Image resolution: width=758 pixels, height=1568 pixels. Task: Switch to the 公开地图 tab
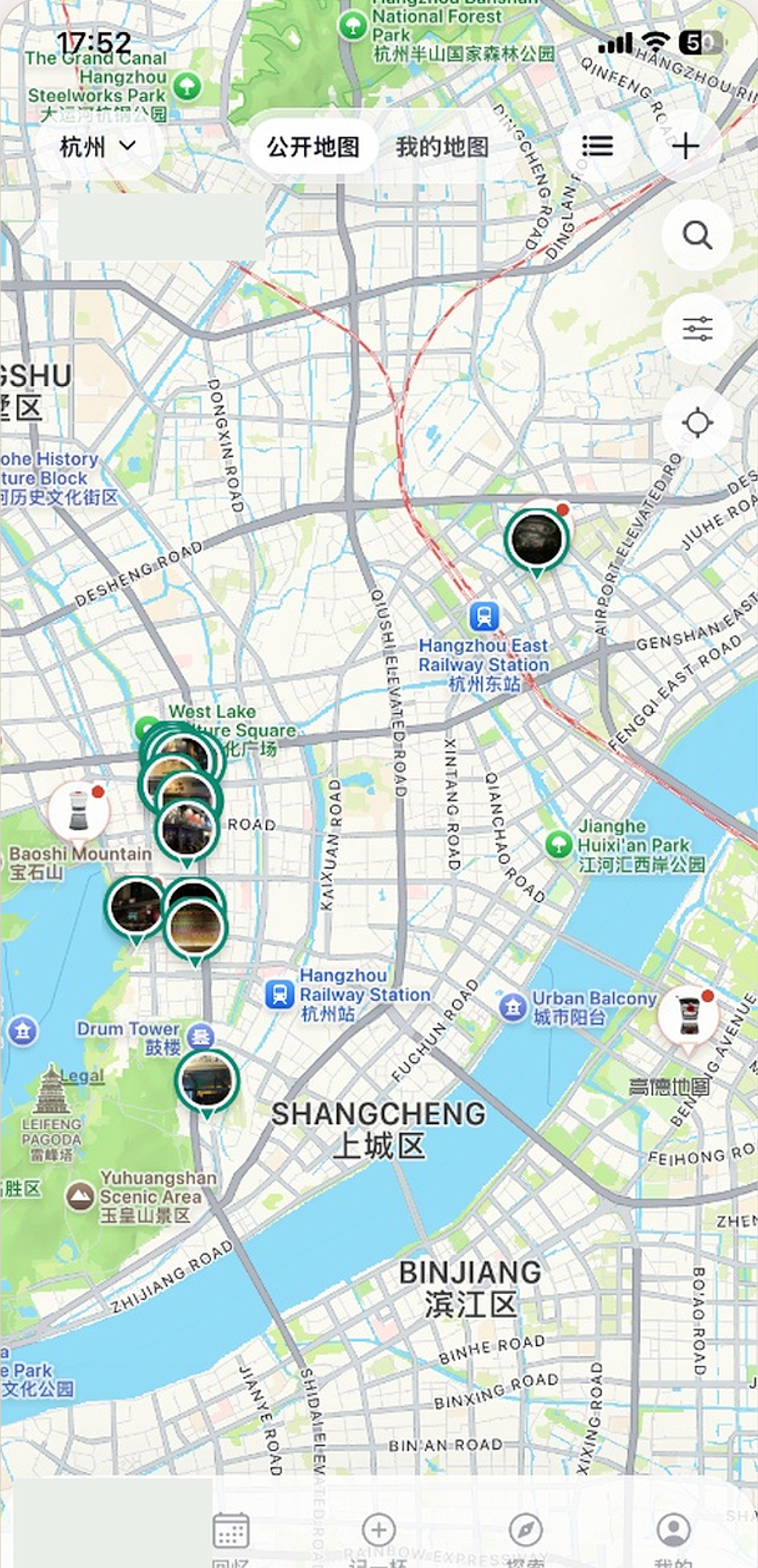[x=312, y=147]
